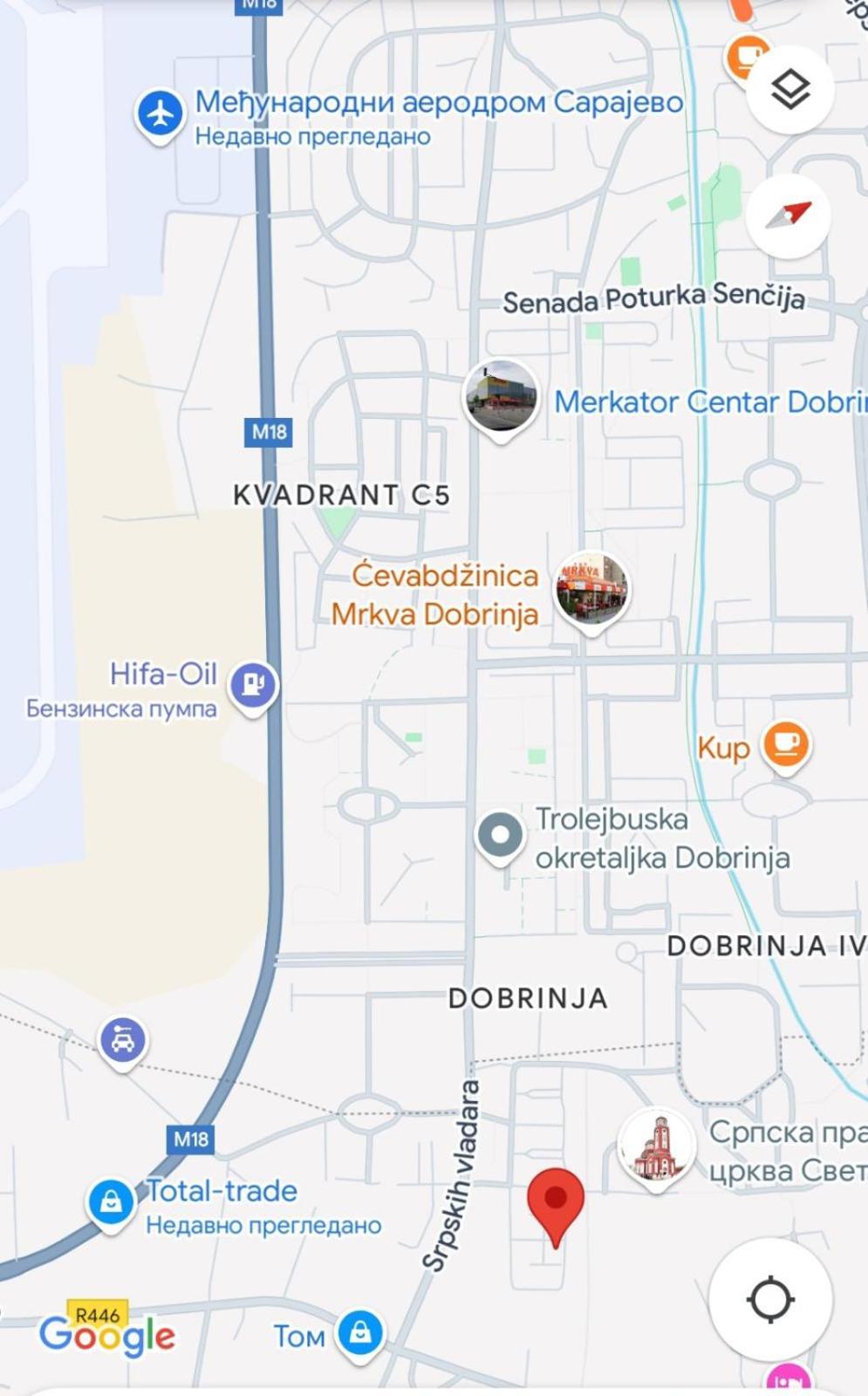This screenshot has width=868, height=1396.
Task: Open Ćevabdžinica Mrkva Dobrinja restaurant marker
Action: pos(591,589)
